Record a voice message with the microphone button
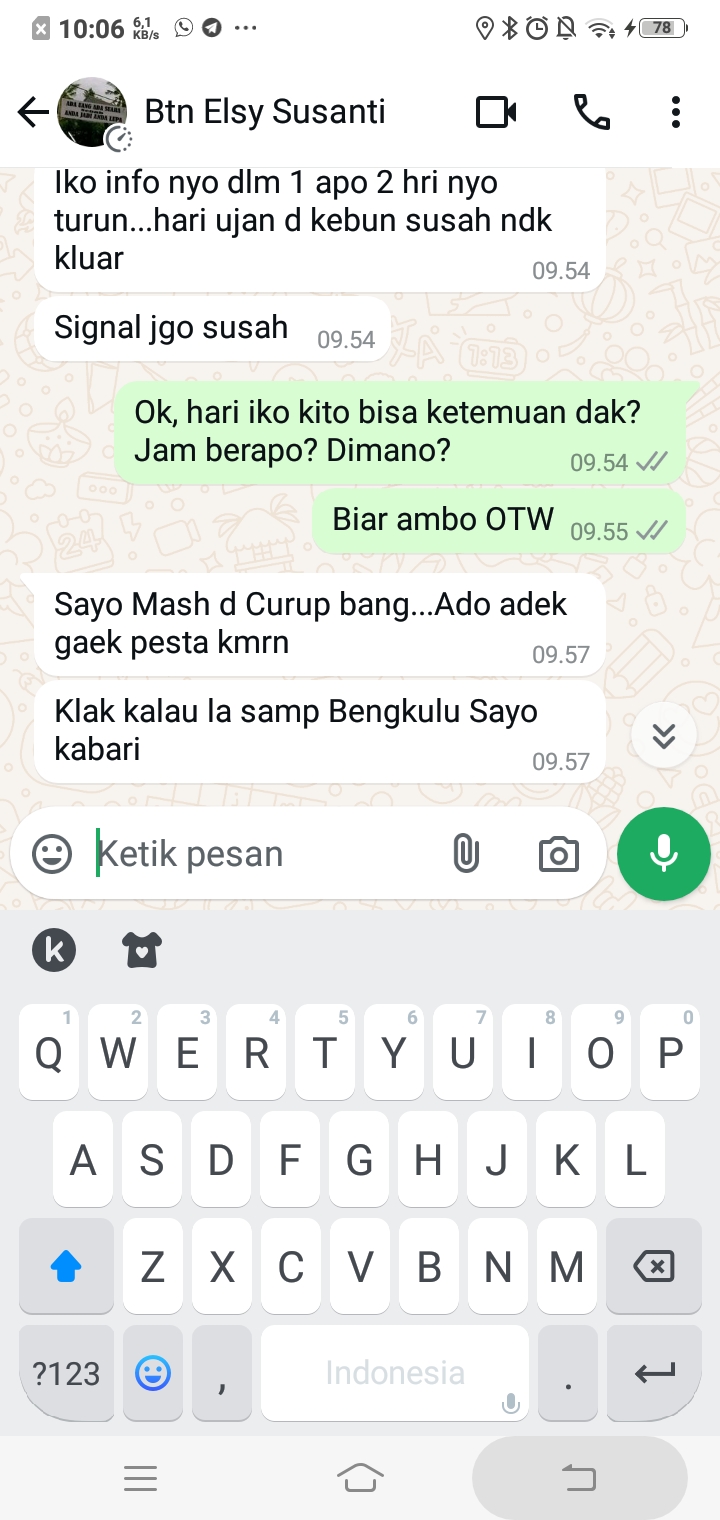720x1520 pixels. 663,854
